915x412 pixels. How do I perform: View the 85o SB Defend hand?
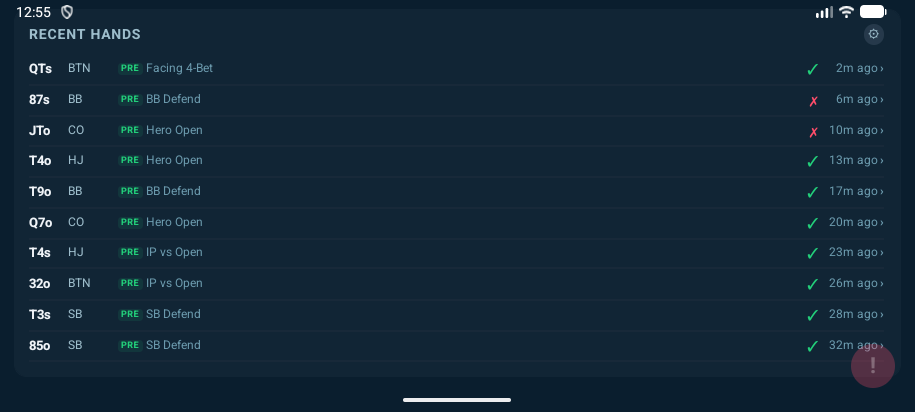[x=456, y=345]
